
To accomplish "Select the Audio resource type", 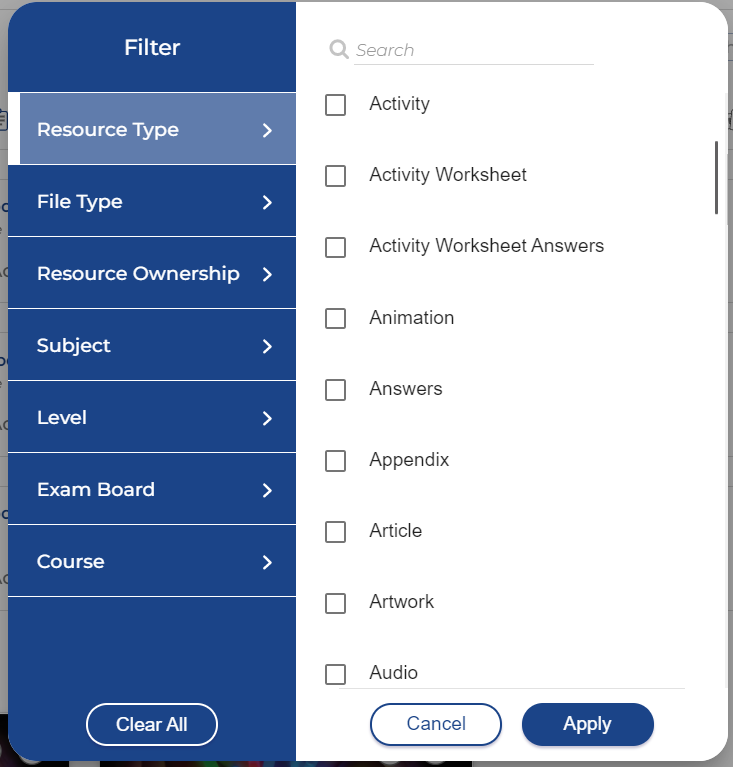I will point(336,673).
